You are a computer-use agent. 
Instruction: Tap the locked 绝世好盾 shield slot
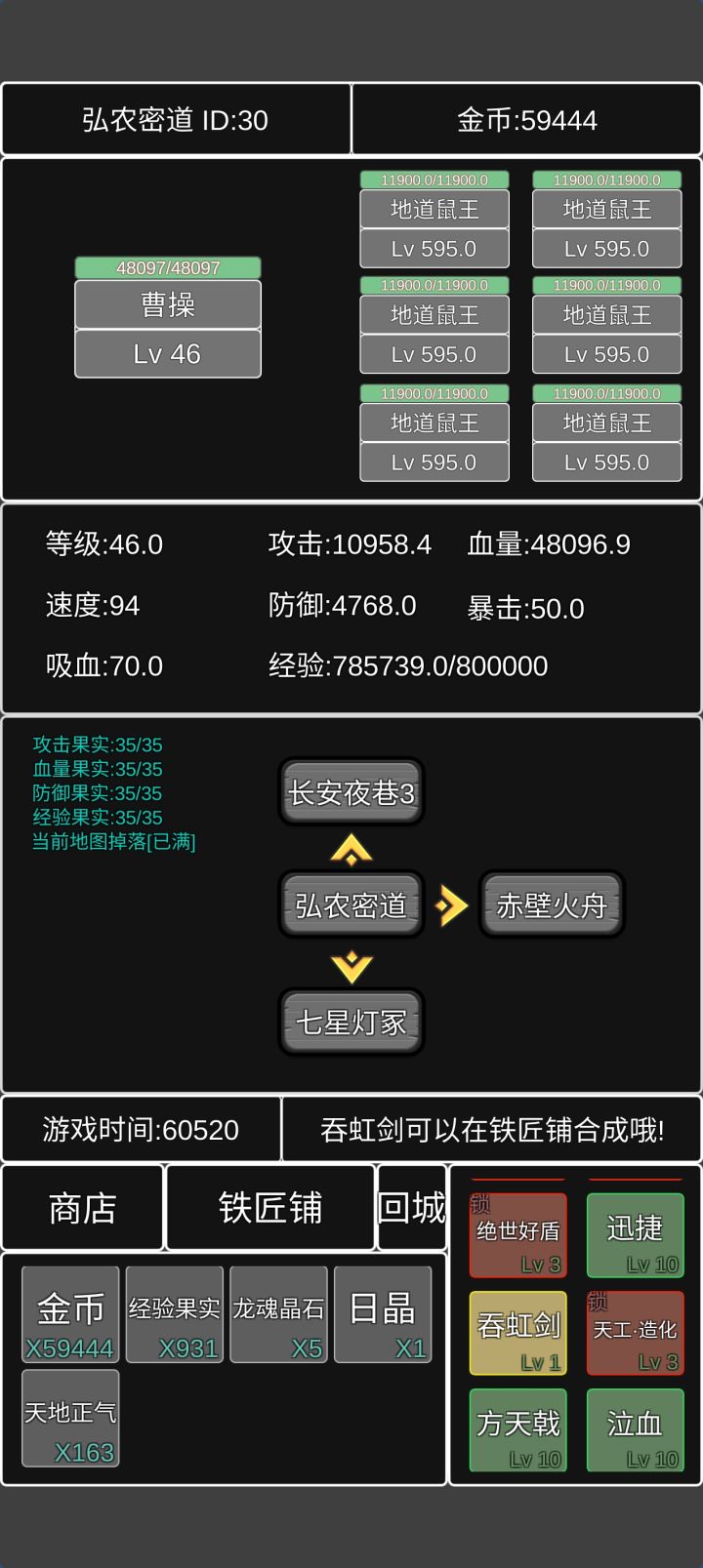[517, 1235]
